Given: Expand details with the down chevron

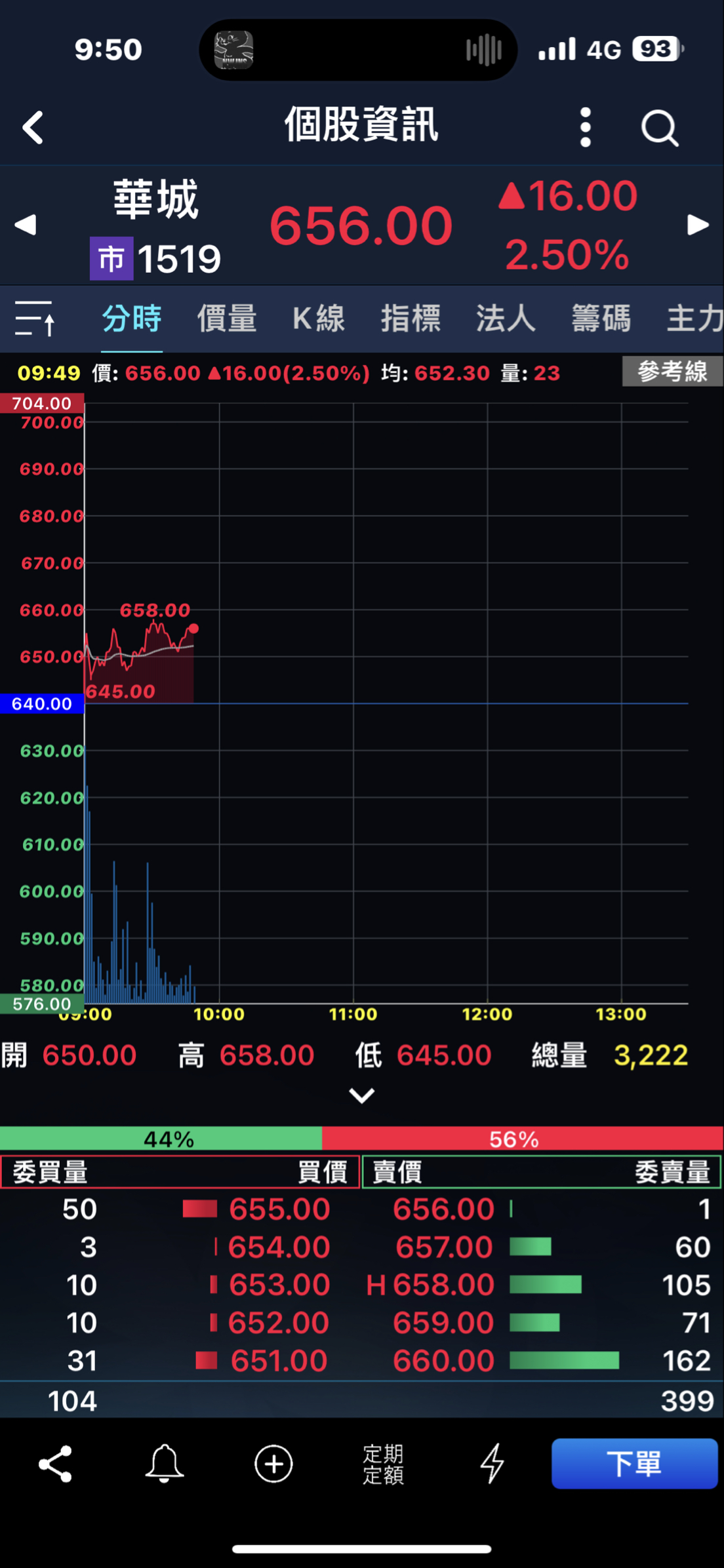Looking at the screenshot, I should [x=361, y=1095].
